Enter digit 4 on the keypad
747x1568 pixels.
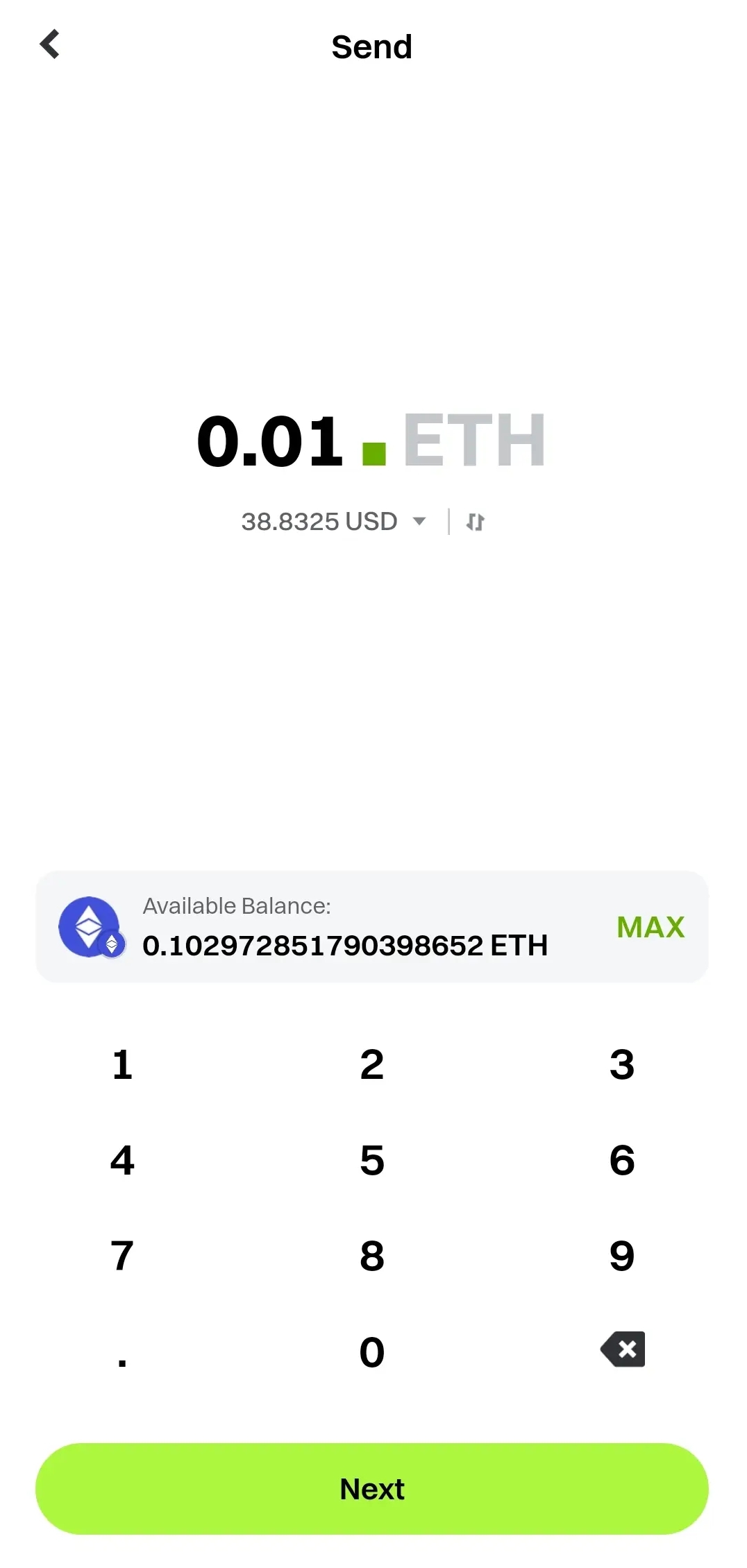(122, 1160)
